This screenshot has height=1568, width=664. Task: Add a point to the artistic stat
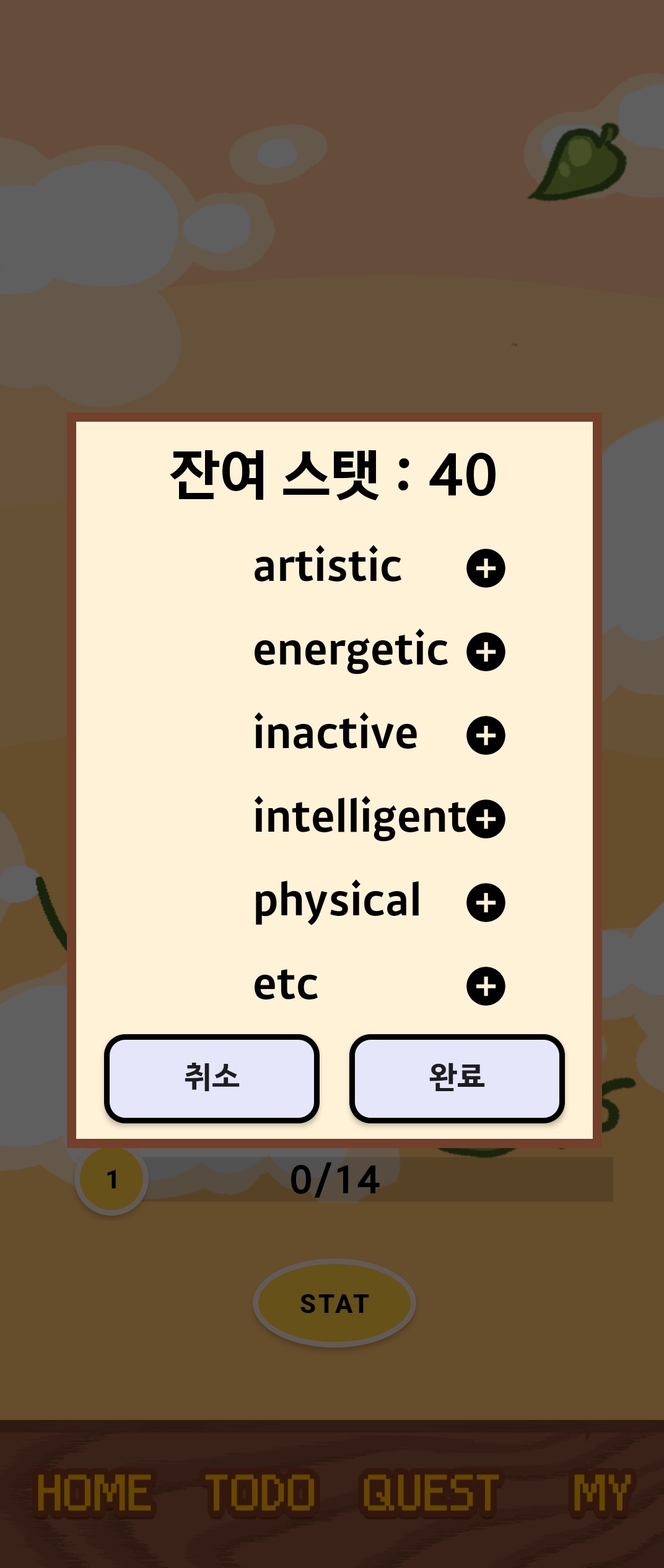point(486,568)
